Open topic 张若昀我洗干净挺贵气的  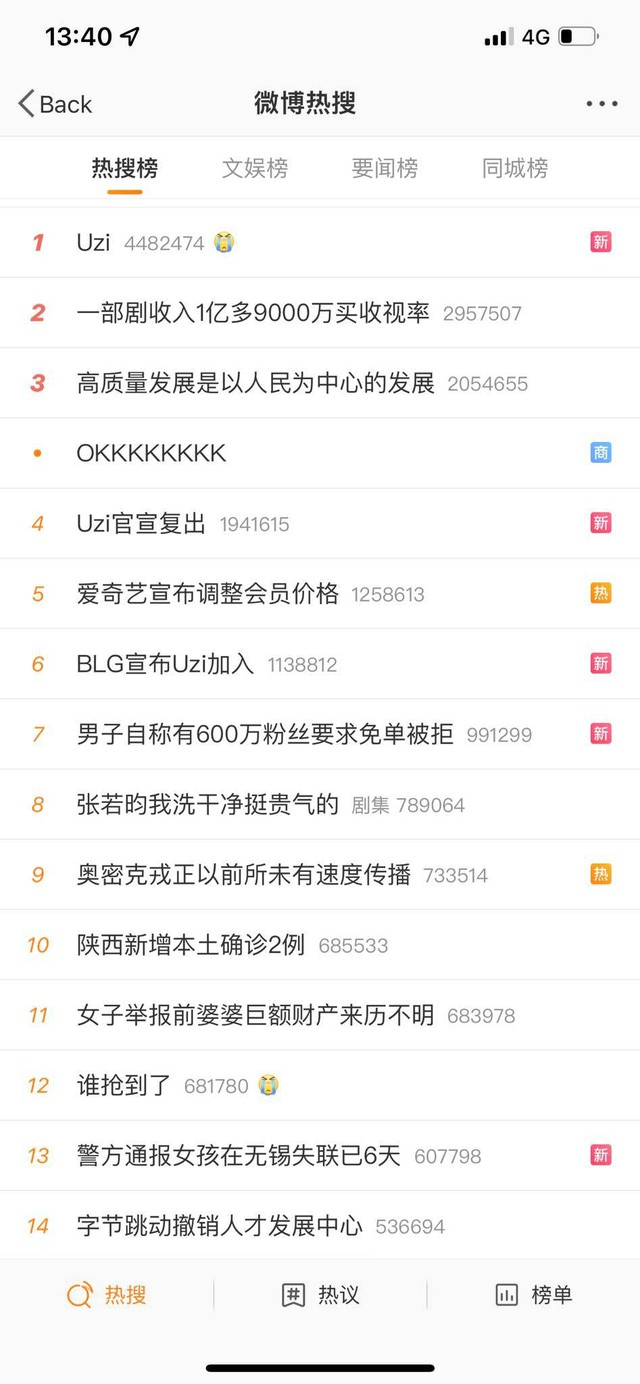208,805
